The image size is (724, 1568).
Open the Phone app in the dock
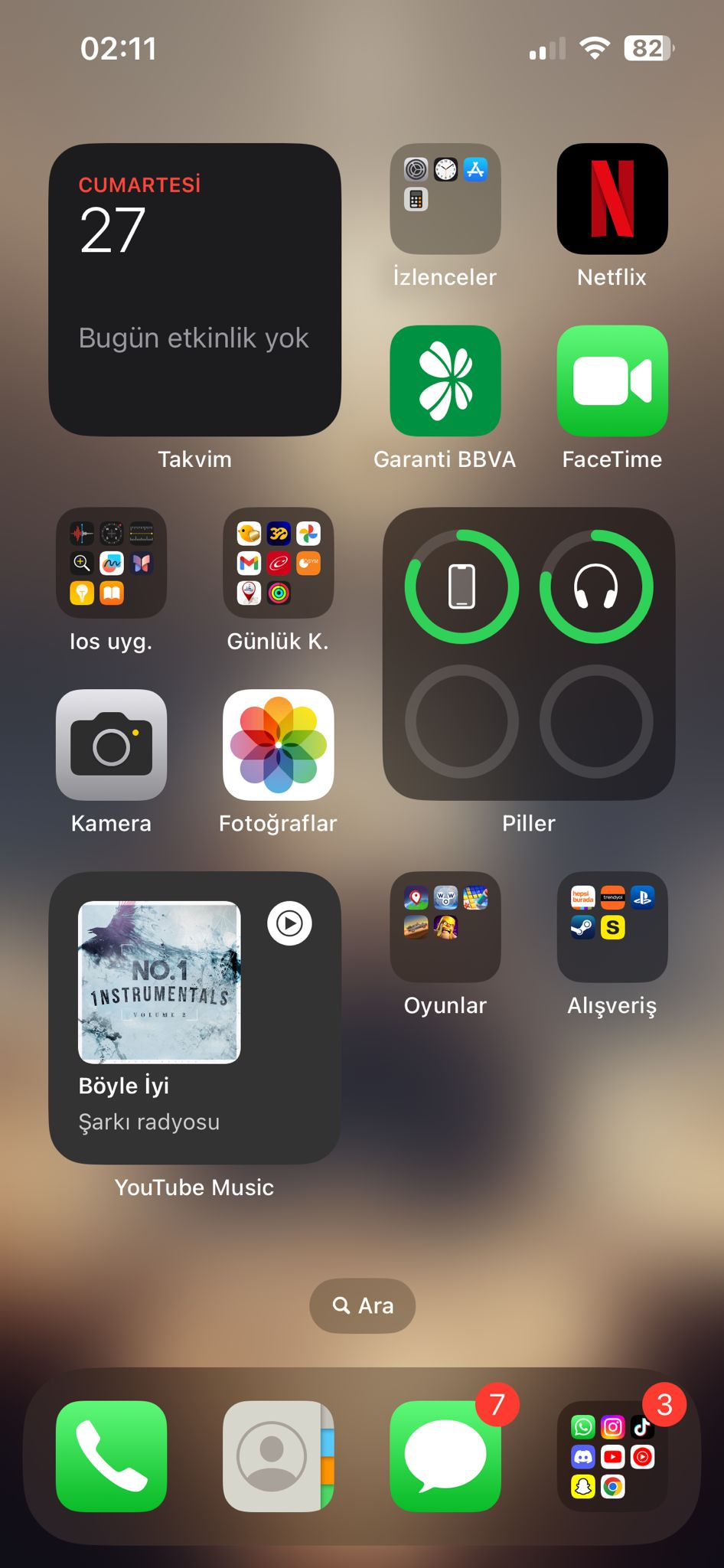[x=111, y=1456]
